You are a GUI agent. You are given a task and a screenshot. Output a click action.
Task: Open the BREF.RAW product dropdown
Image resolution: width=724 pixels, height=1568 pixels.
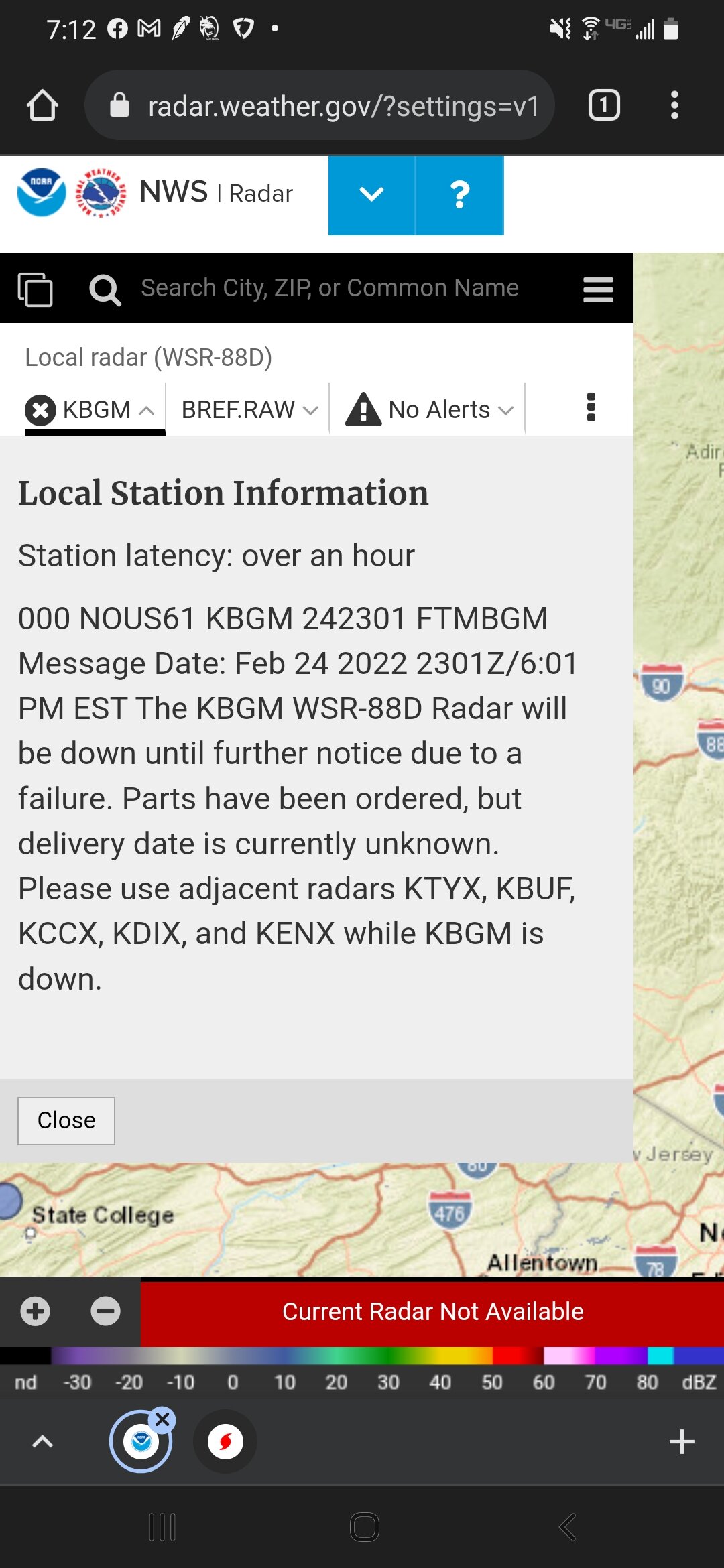pyautogui.click(x=249, y=409)
